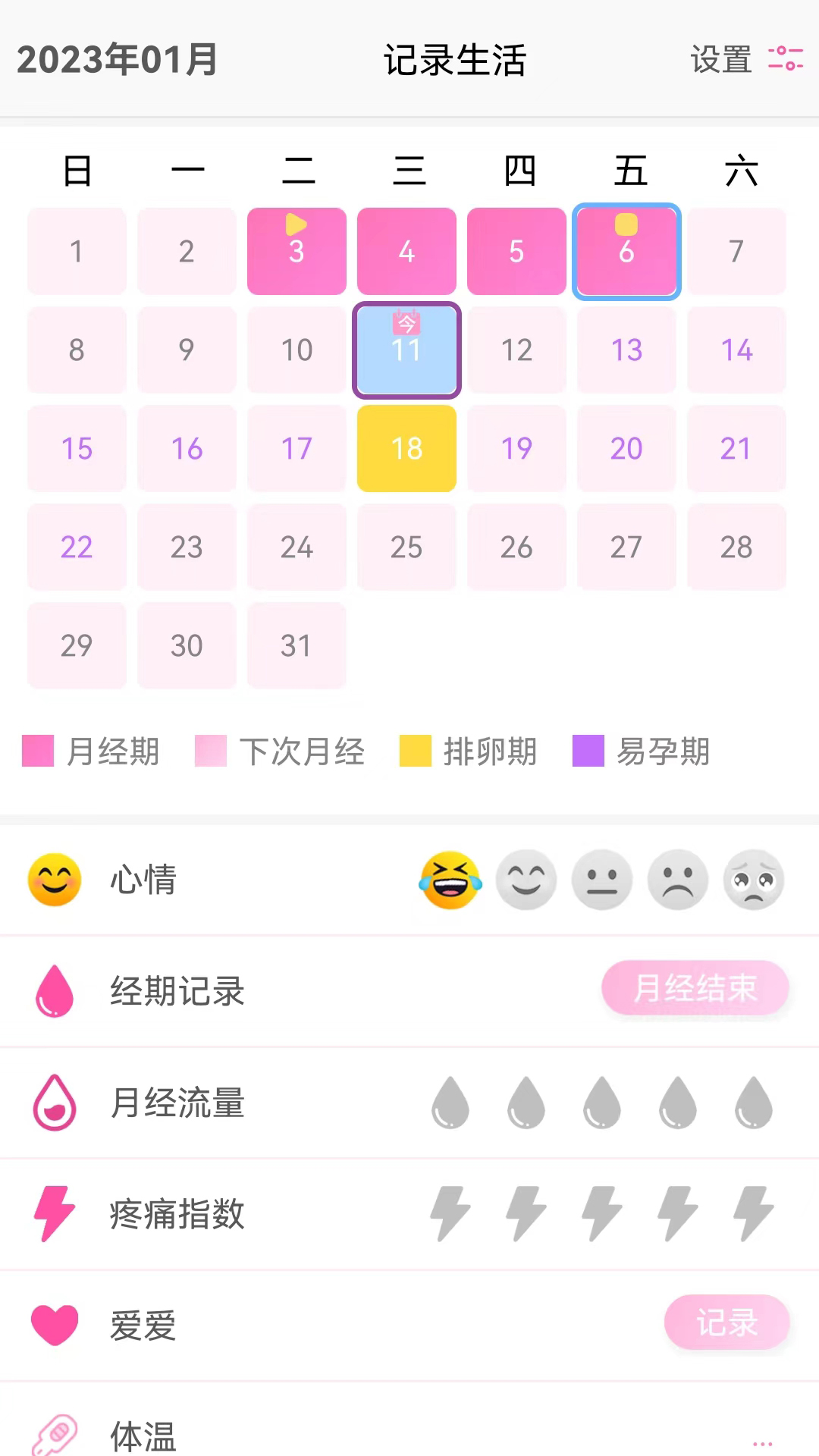This screenshot has height=1456, width=819.
Task: Tap 记录 beside 爱爱
Action: [726, 1323]
